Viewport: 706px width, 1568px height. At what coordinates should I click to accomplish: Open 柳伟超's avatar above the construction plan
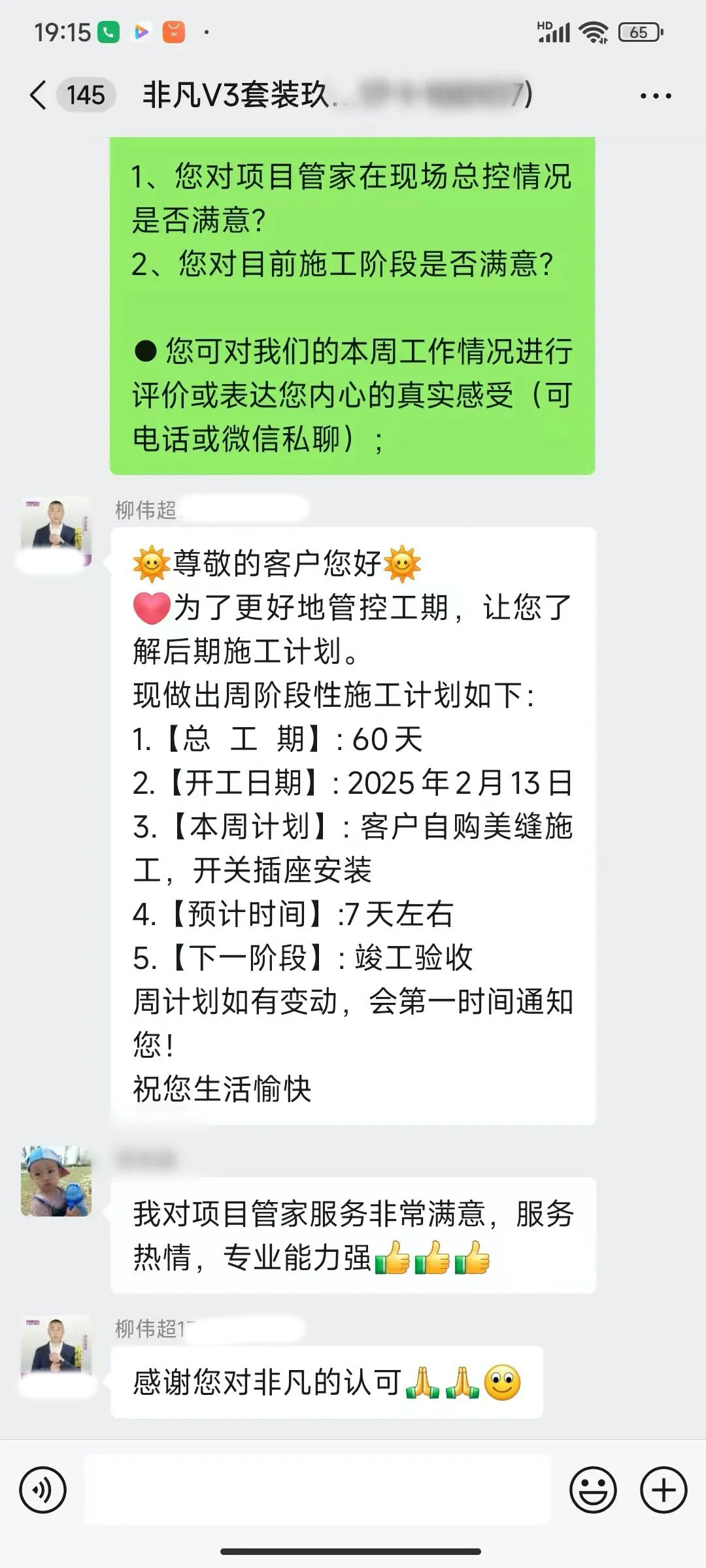tap(56, 532)
